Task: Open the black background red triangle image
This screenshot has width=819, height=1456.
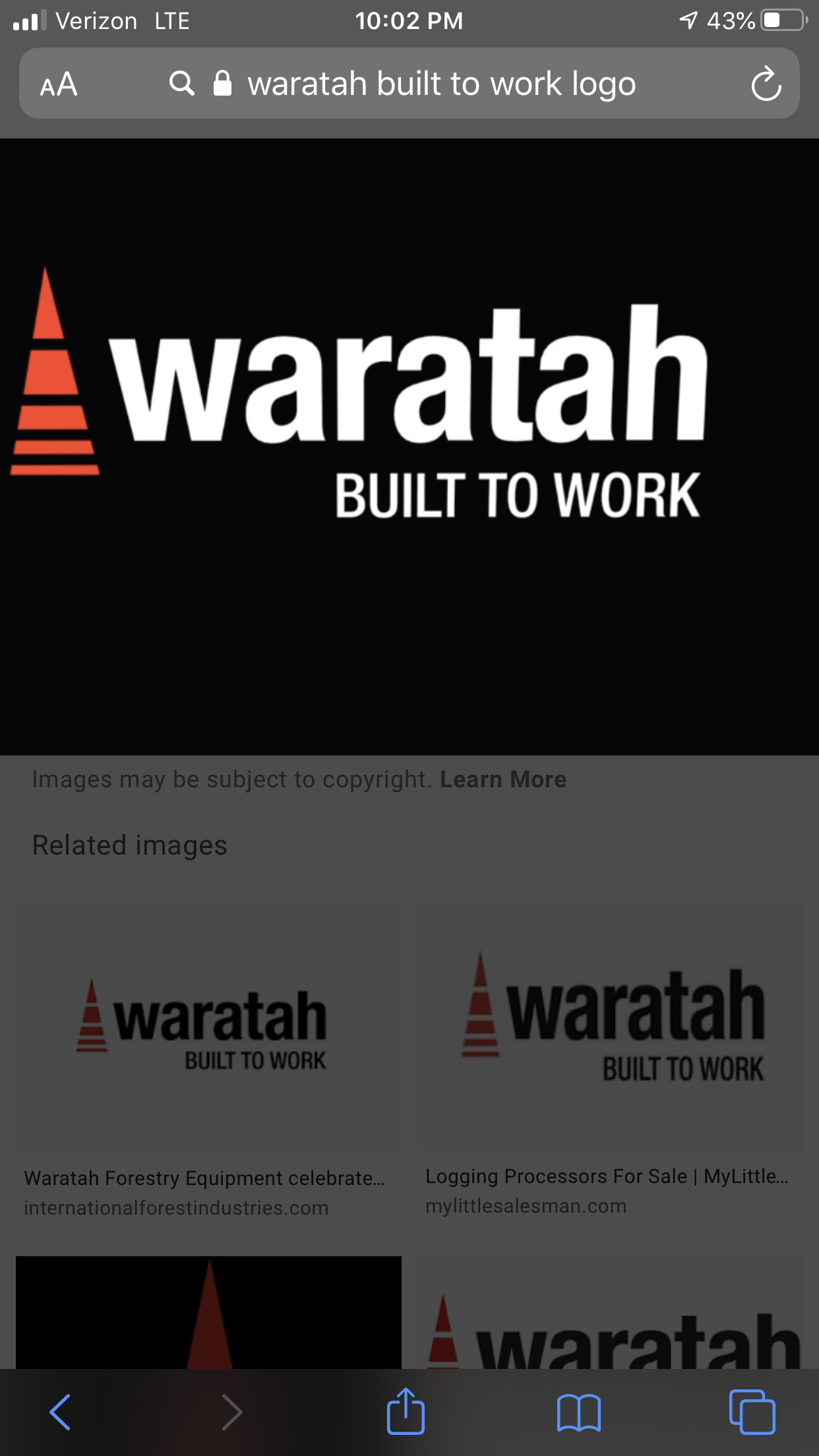Action: coord(208,1312)
